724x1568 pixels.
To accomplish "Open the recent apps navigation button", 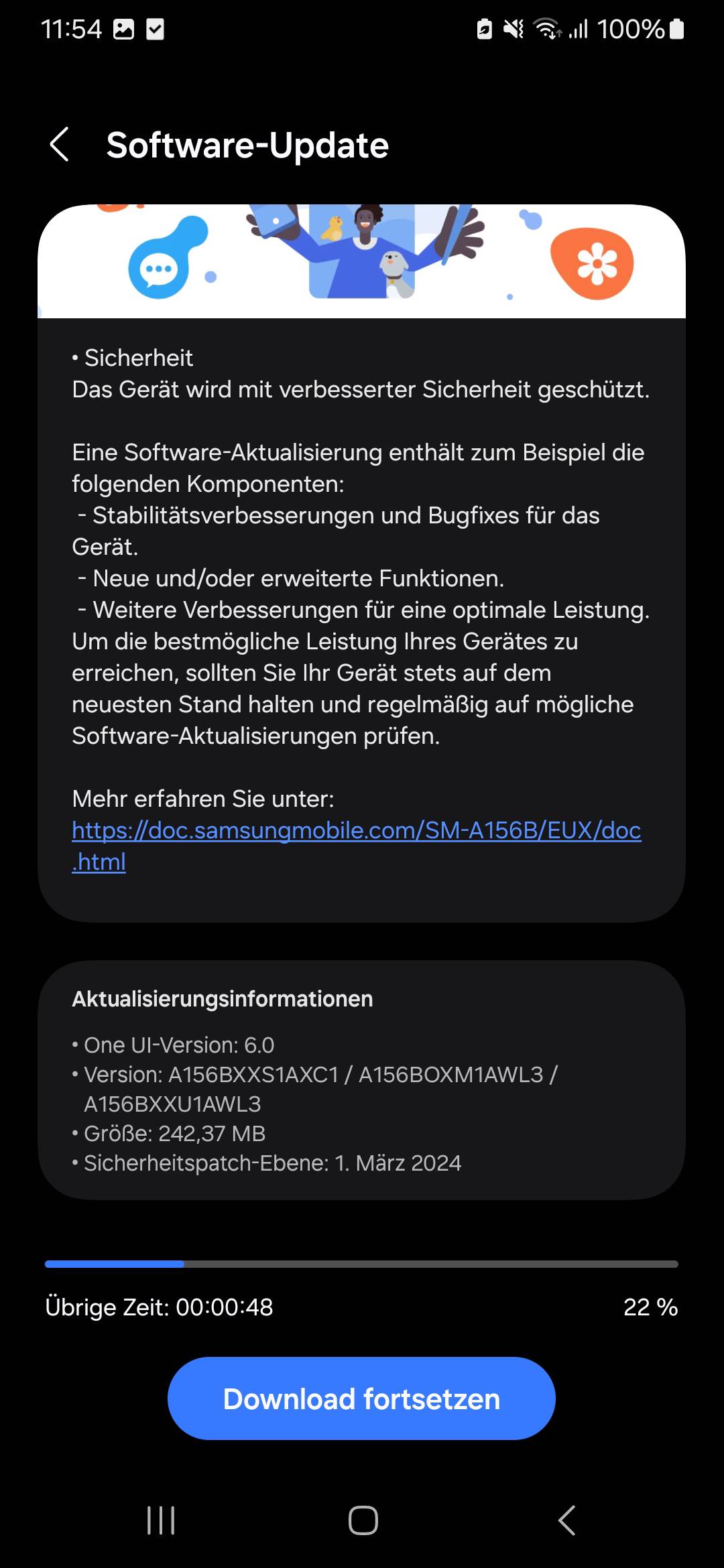I will pos(160,1519).
